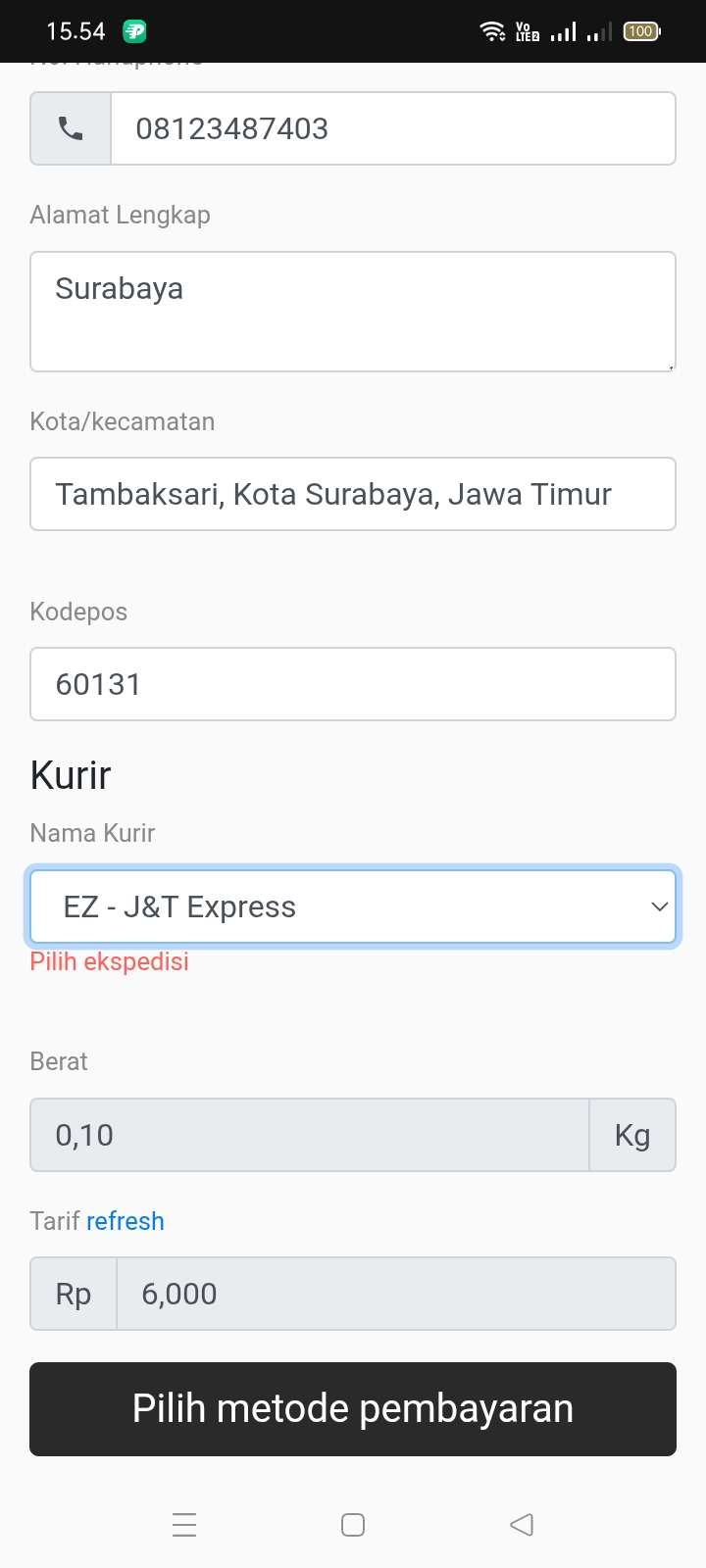Open recent apps from navigation bar
Viewport: 706px width, 1568px height.
(x=184, y=1524)
